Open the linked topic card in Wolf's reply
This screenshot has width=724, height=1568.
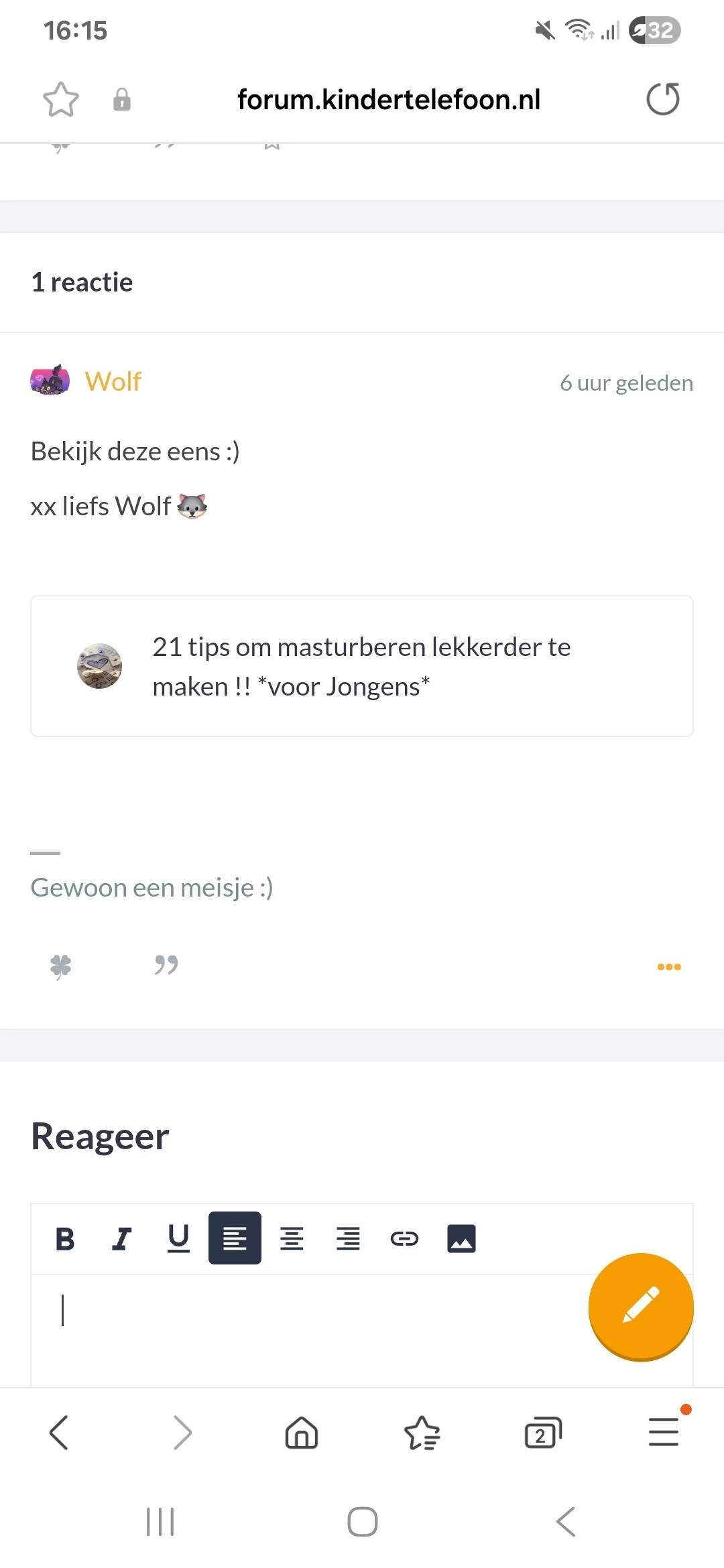(361, 666)
